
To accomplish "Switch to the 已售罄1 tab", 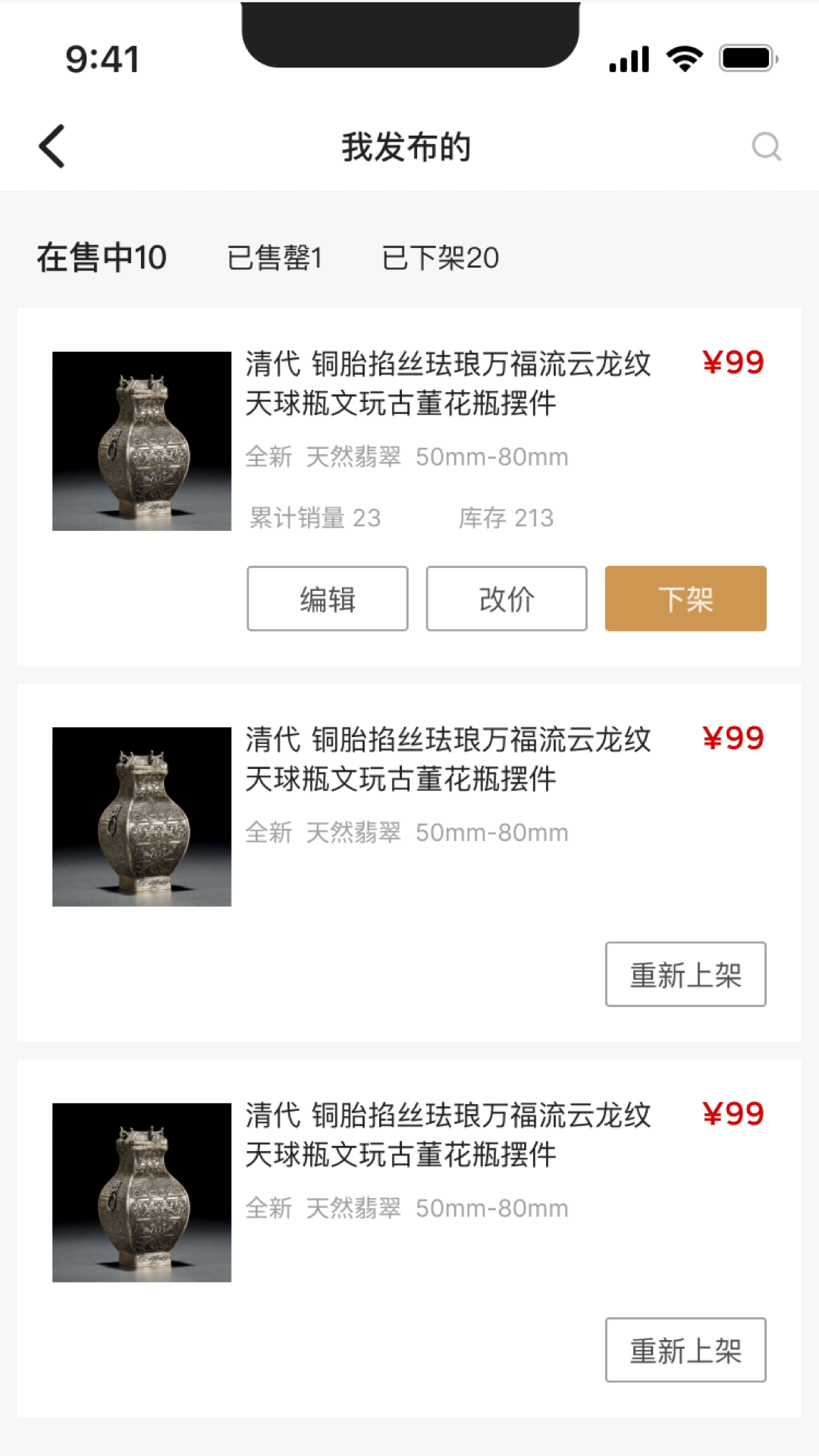I will [x=276, y=258].
